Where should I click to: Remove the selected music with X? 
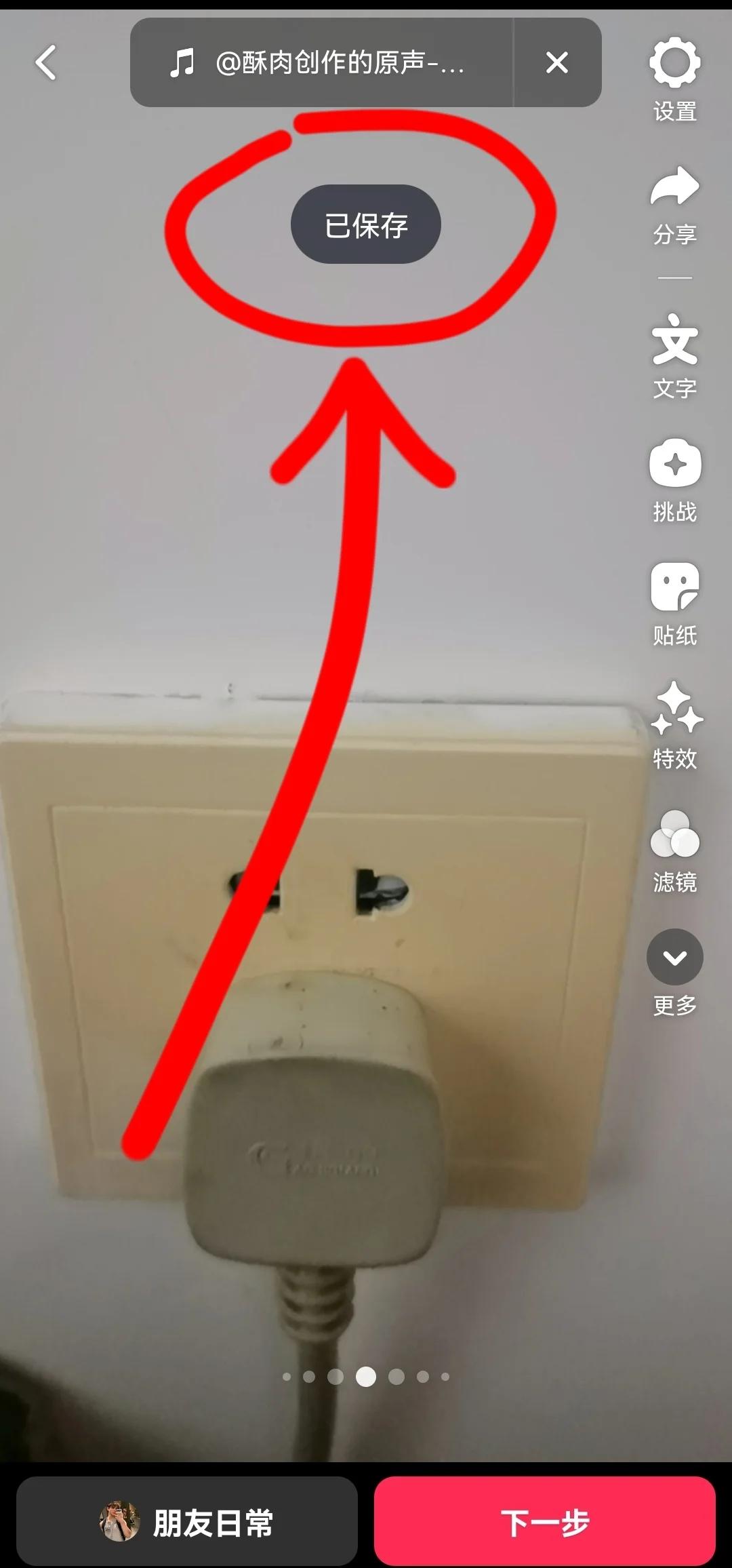point(556,63)
